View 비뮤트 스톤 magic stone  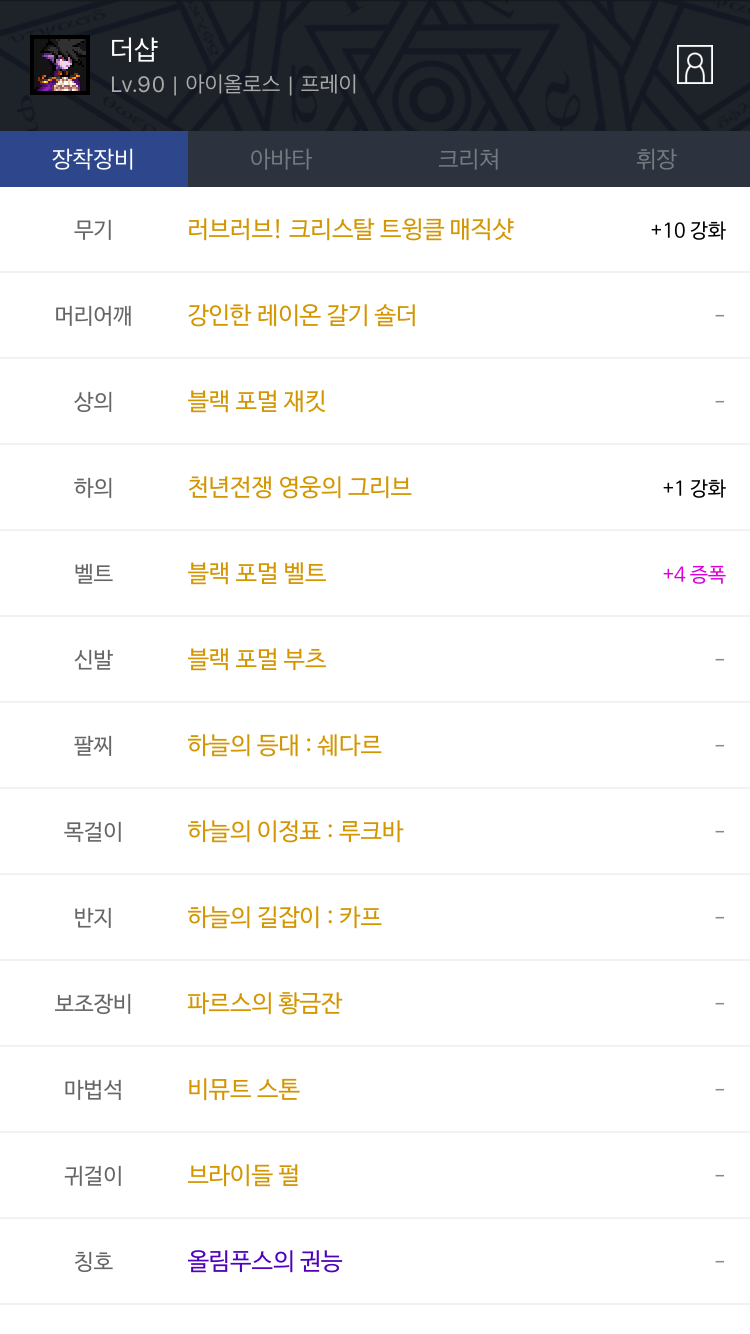(x=244, y=1089)
